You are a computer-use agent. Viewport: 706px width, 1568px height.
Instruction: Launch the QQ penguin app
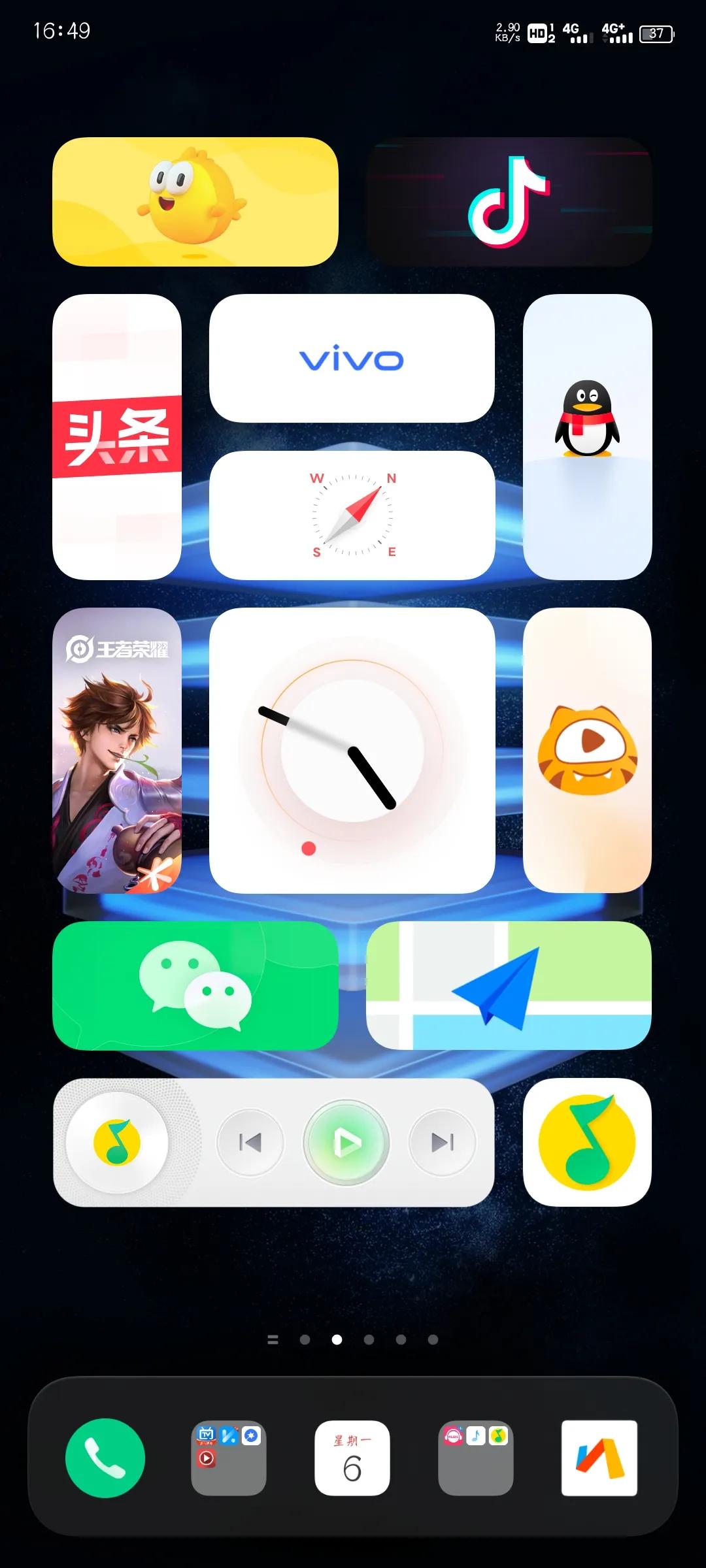click(587, 436)
